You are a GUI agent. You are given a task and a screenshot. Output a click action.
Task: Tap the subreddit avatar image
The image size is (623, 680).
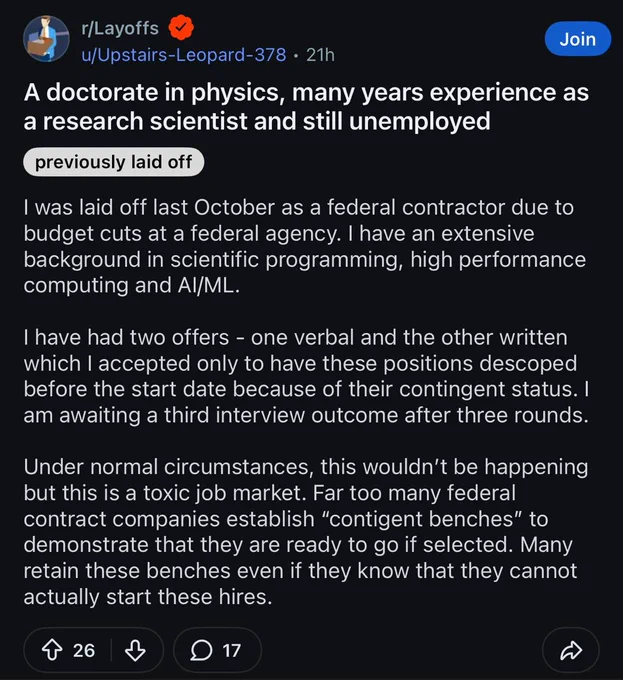click(46, 39)
